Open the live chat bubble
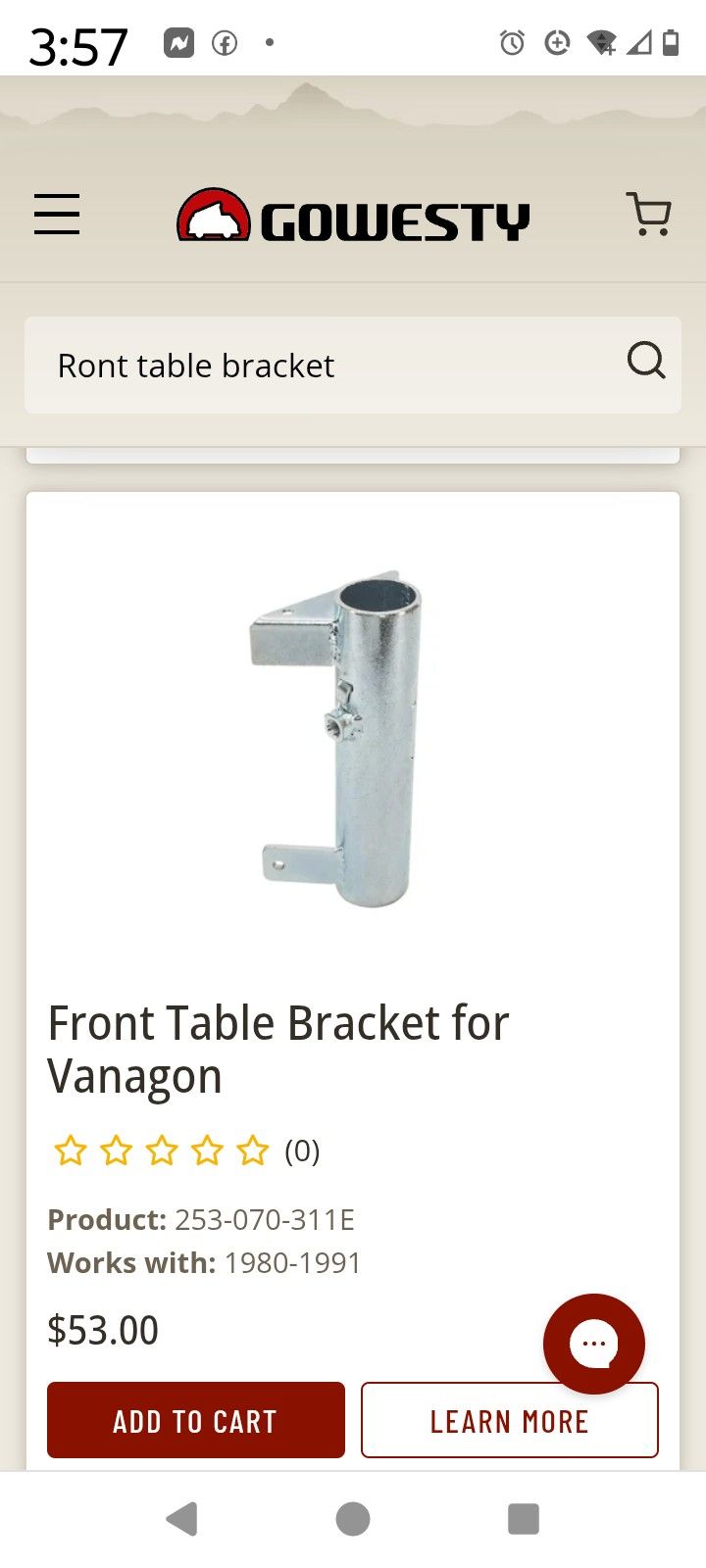Screen dimensions: 706x1568 pos(593,1344)
